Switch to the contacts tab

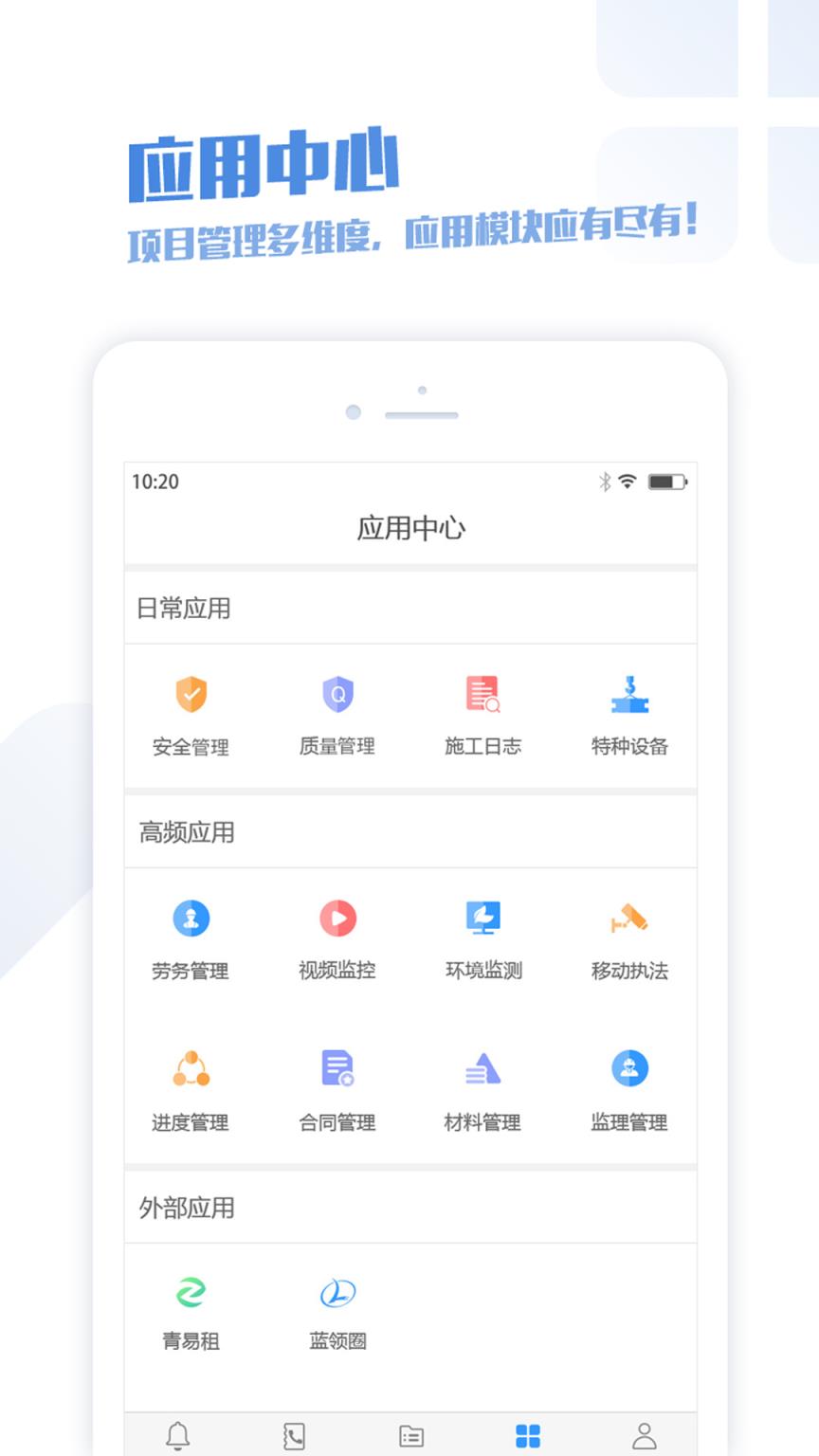(x=295, y=1436)
